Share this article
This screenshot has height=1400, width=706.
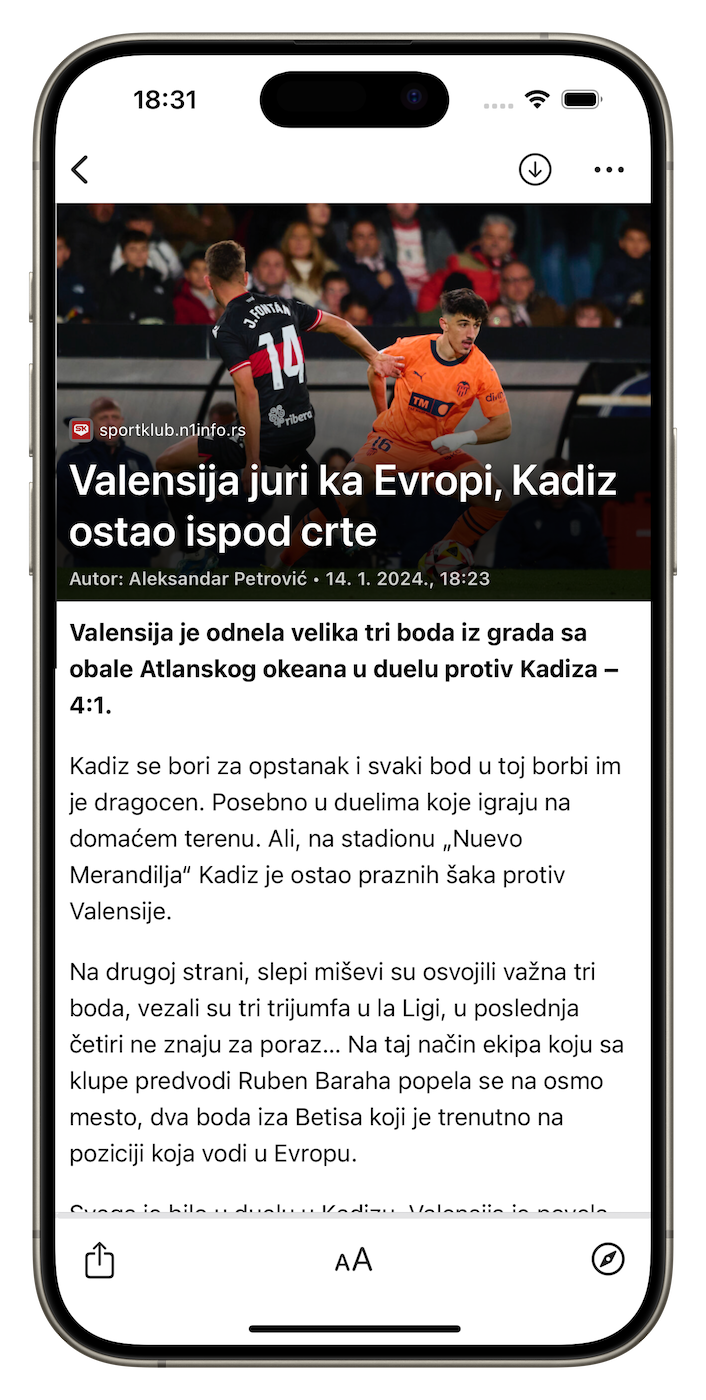point(100,1260)
